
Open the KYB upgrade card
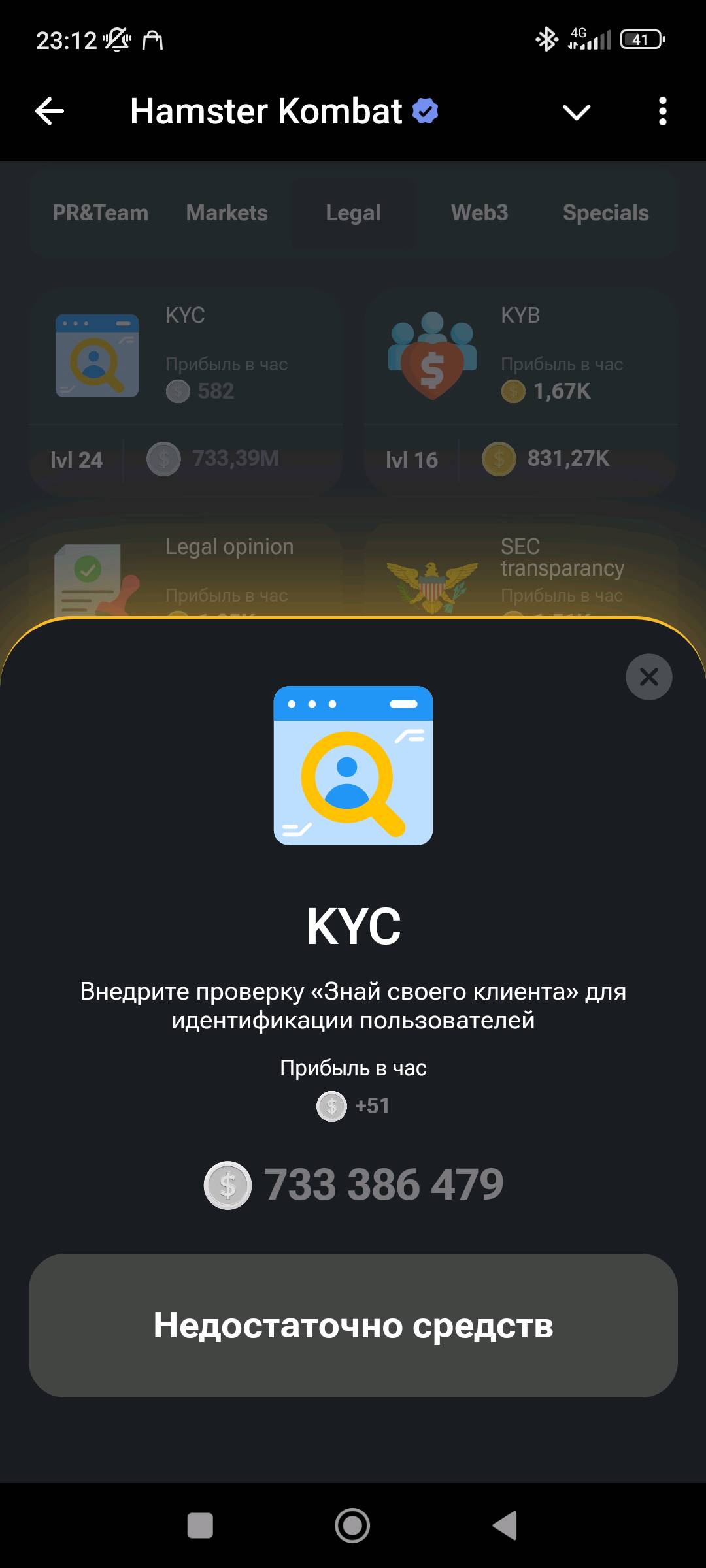click(x=521, y=392)
